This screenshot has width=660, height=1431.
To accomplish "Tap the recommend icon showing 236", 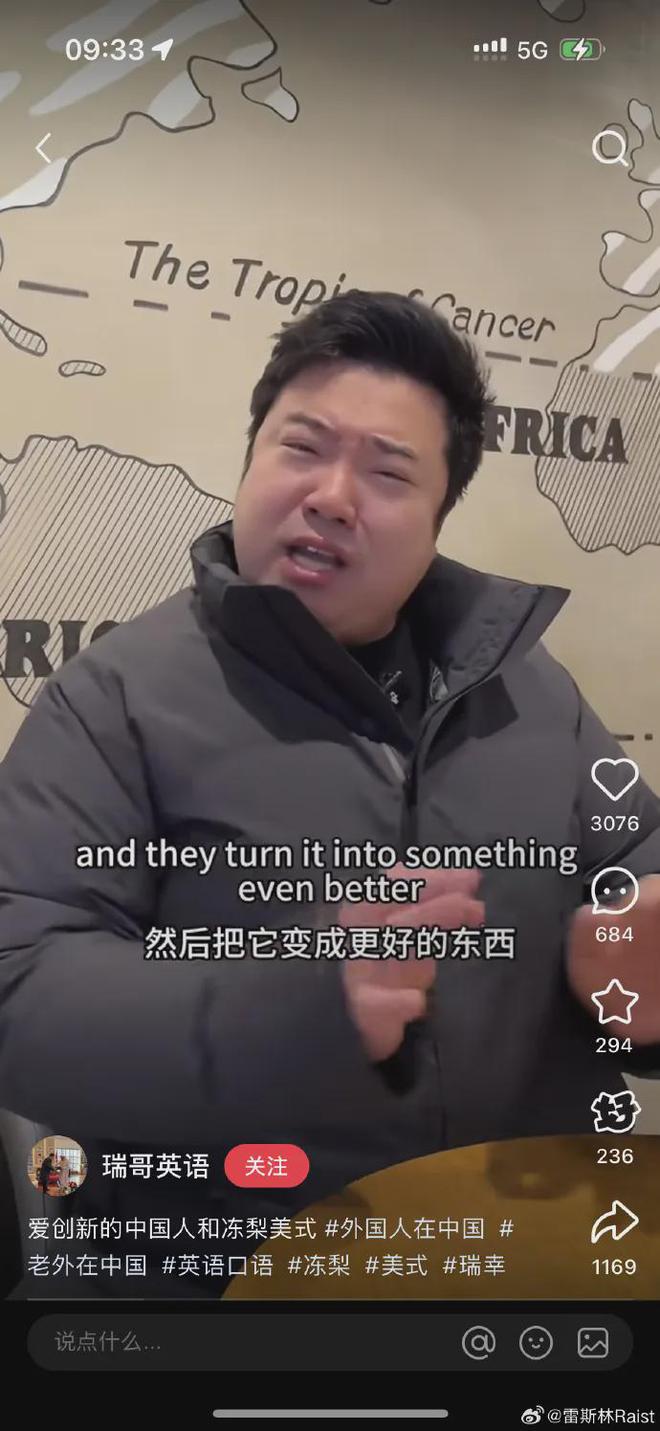I will coord(614,1113).
